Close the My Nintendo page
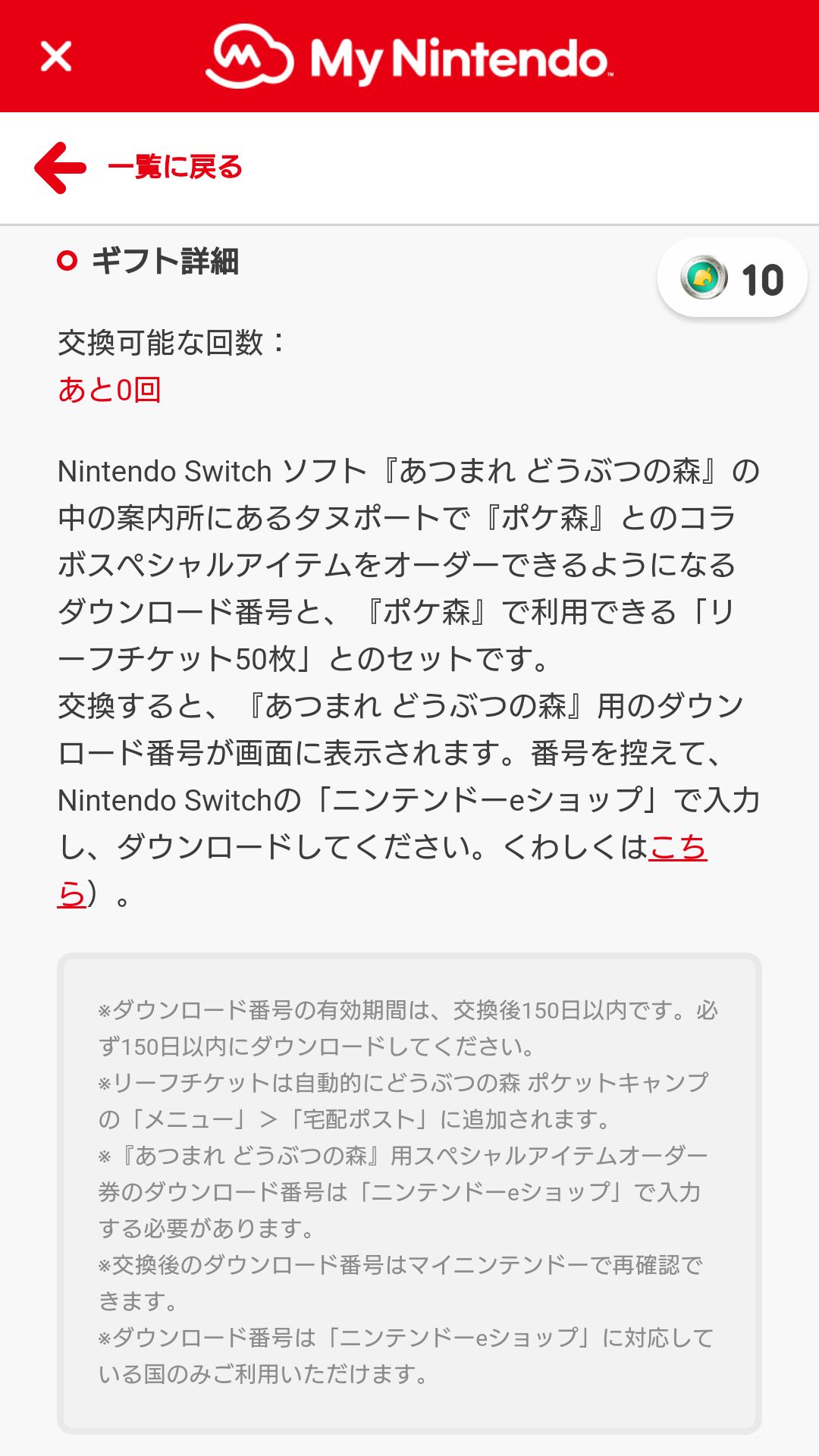 (55, 56)
